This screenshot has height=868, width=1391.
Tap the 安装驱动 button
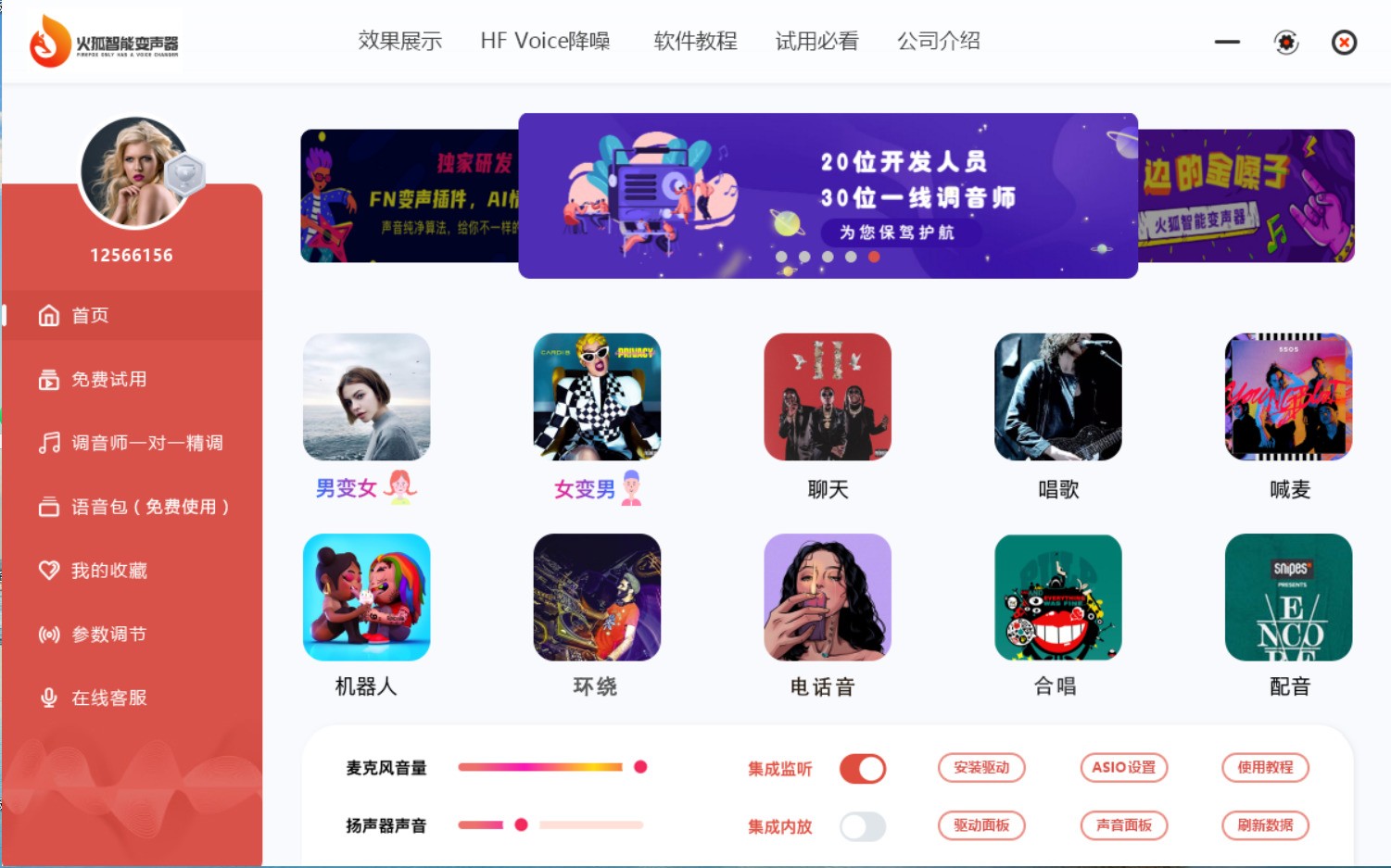pyautogui.click(x=981, y=768)
